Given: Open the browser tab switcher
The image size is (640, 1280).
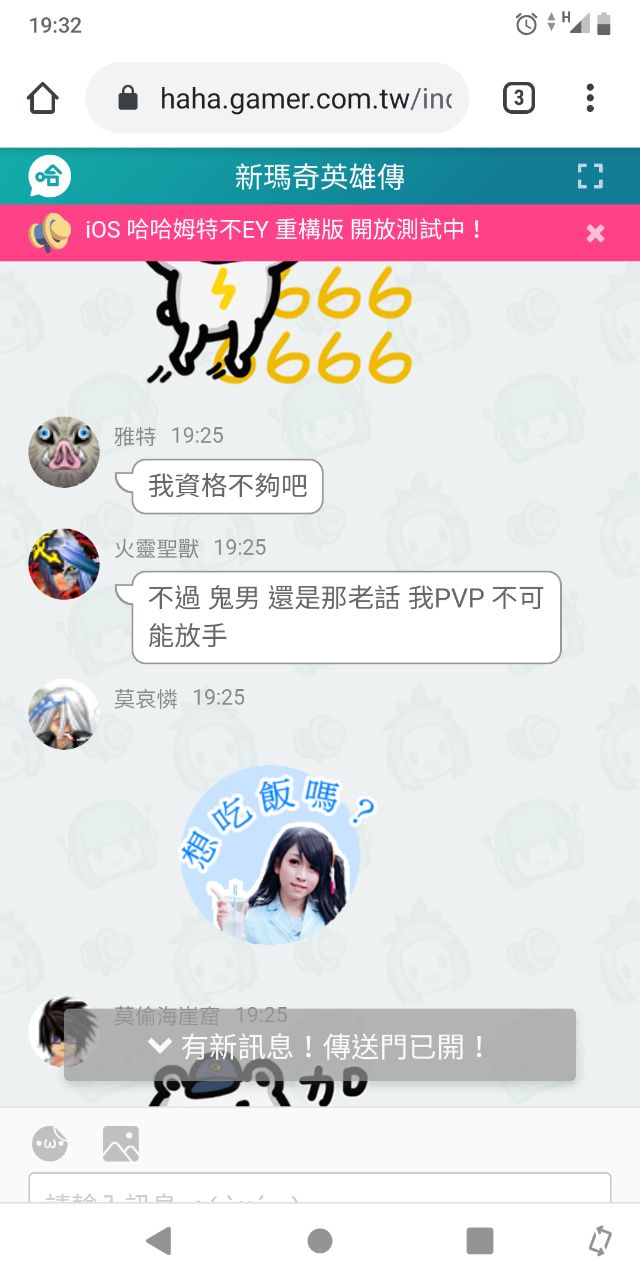Looking at the screenshot, I should (x=518, y=98).
